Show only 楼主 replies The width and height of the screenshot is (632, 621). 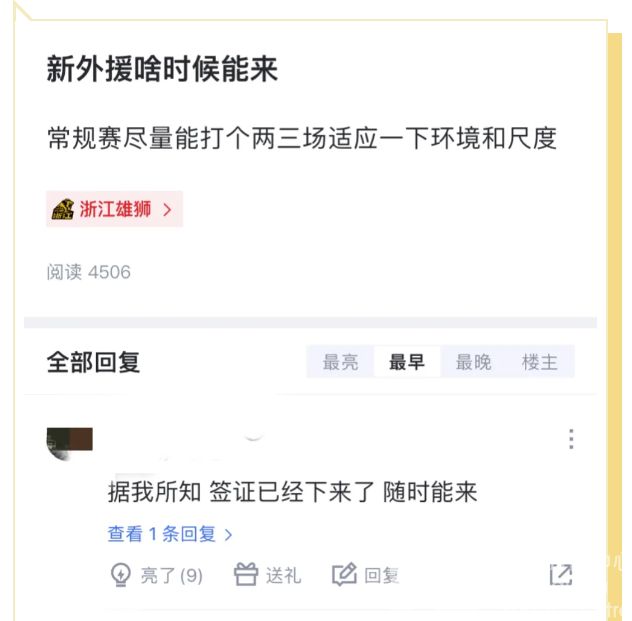pos(540,362)
